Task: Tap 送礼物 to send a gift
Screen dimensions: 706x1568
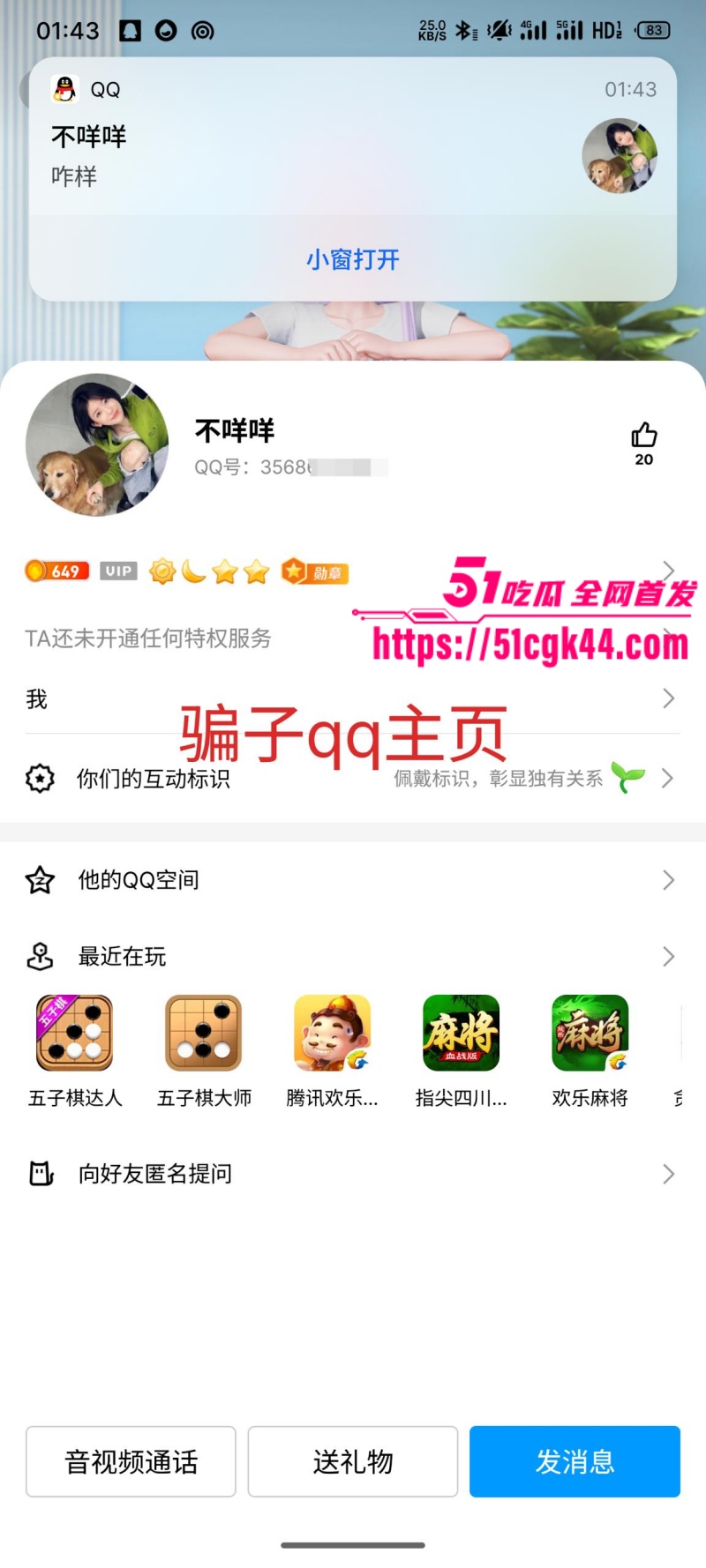Action: coord(353,1461)
